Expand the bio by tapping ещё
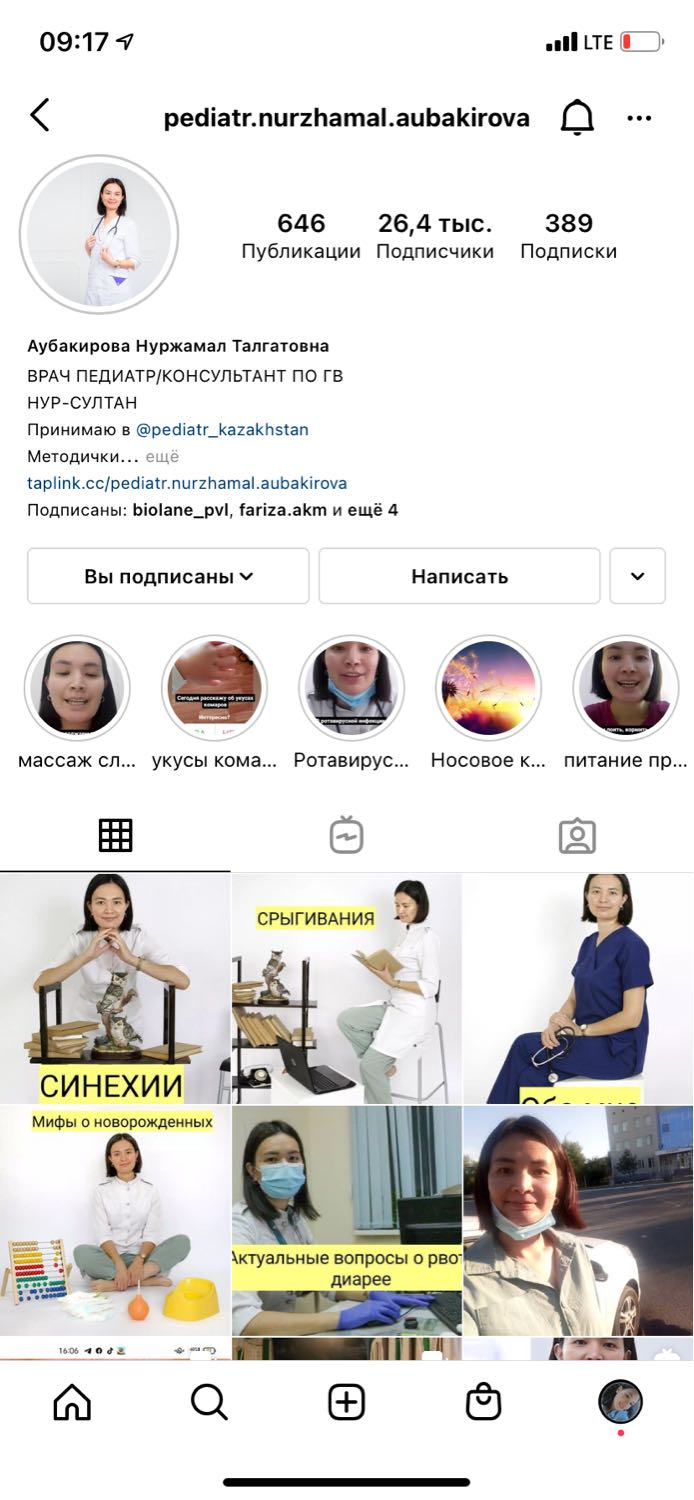694x1500 pixels. (162, 457)
